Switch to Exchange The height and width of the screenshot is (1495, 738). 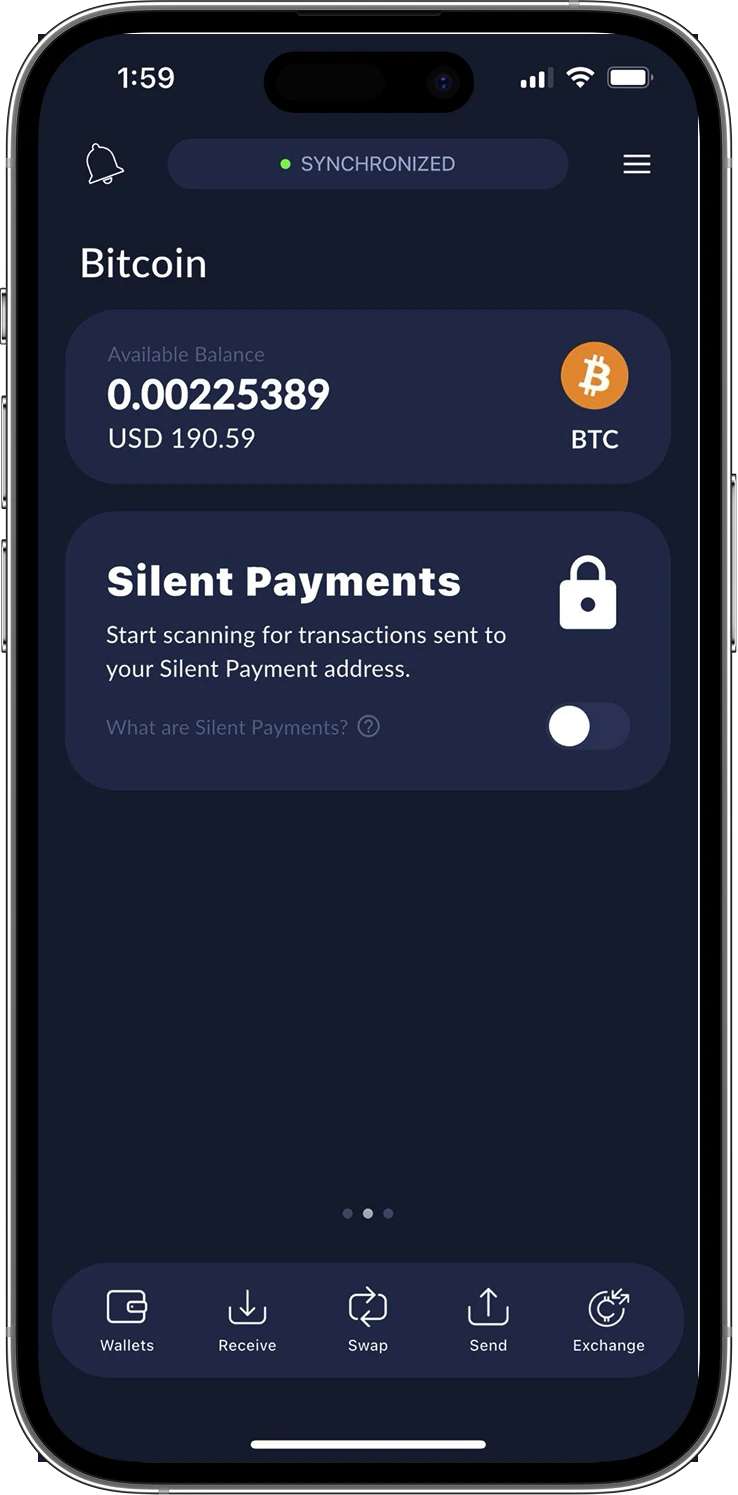608,1320
